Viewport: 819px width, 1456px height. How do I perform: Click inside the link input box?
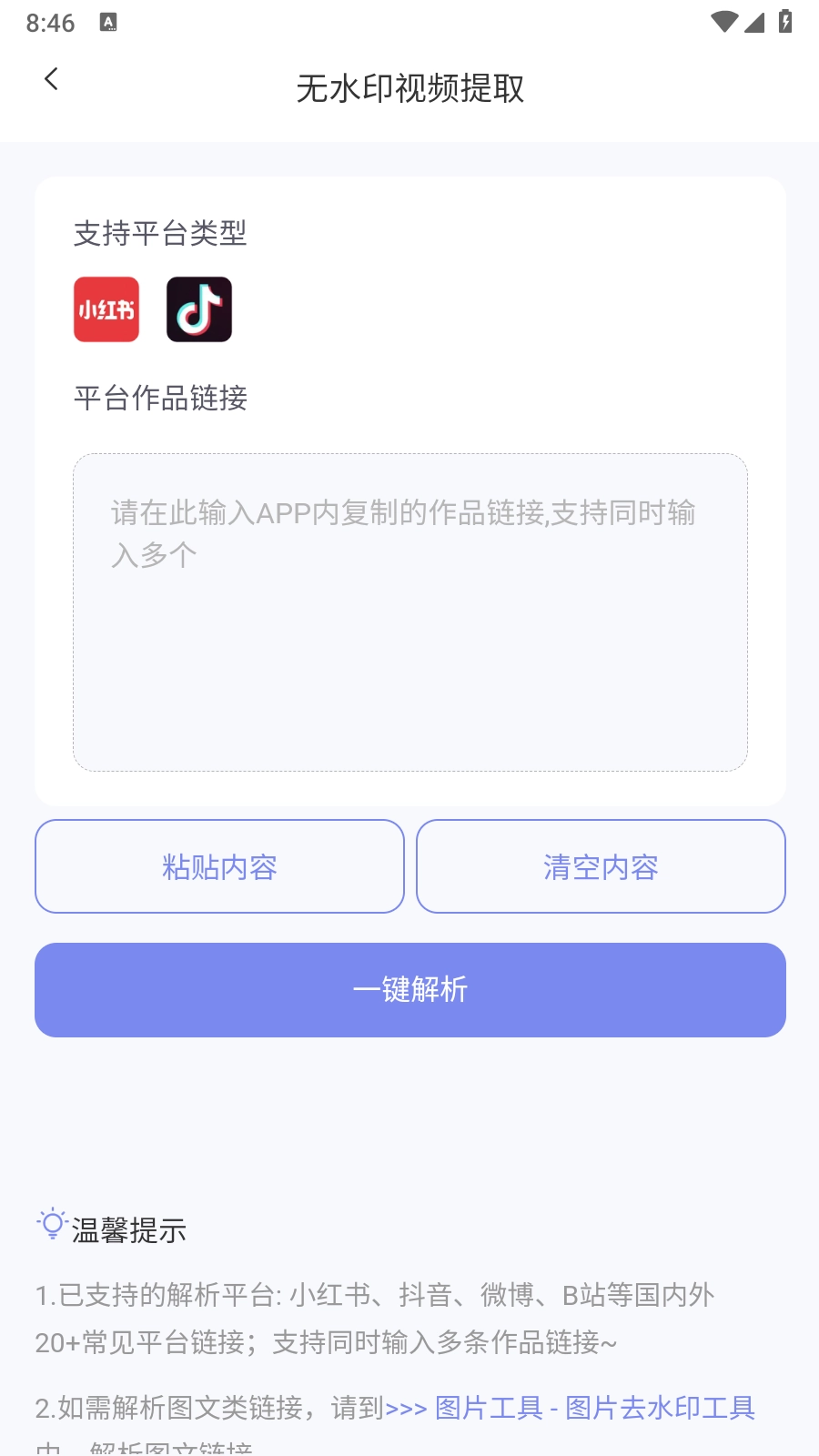point(409,610)
